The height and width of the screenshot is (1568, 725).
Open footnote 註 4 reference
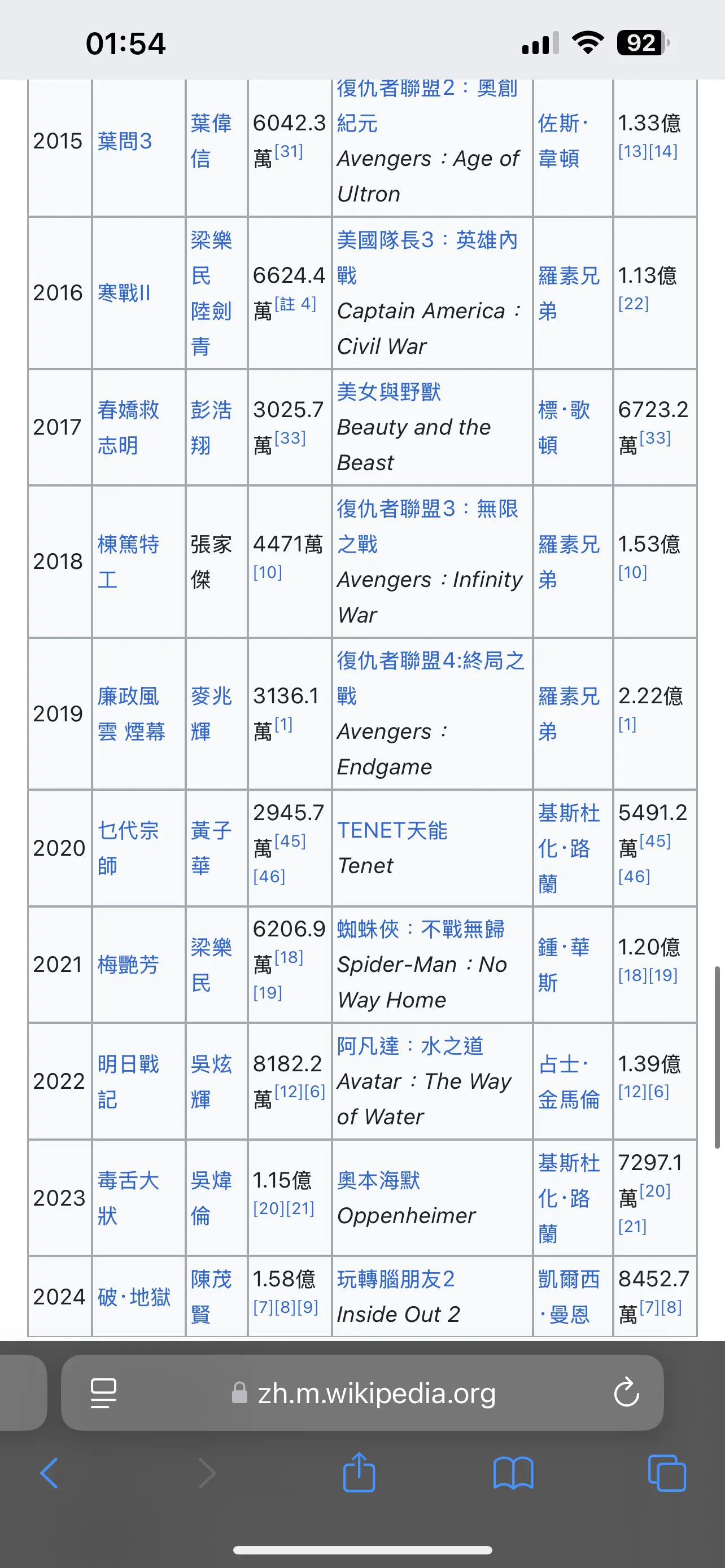coord(295,303)
